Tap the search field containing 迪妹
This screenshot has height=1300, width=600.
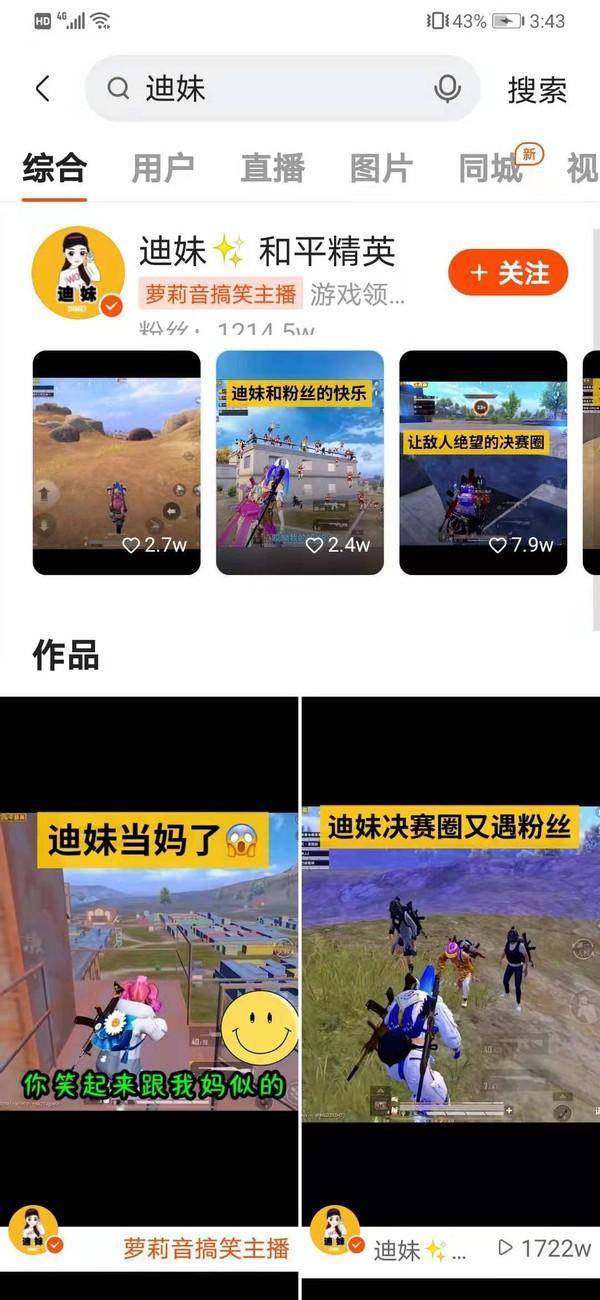[x=270, y=89]
